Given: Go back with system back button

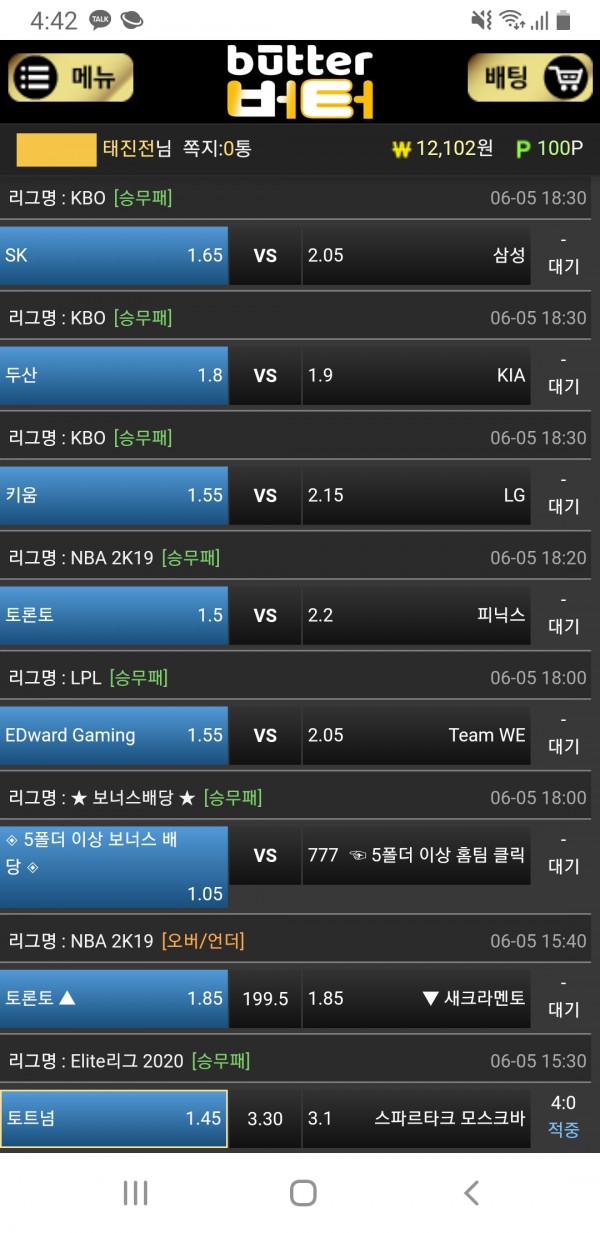Looking at the screenshot, I should (471, 1192).
